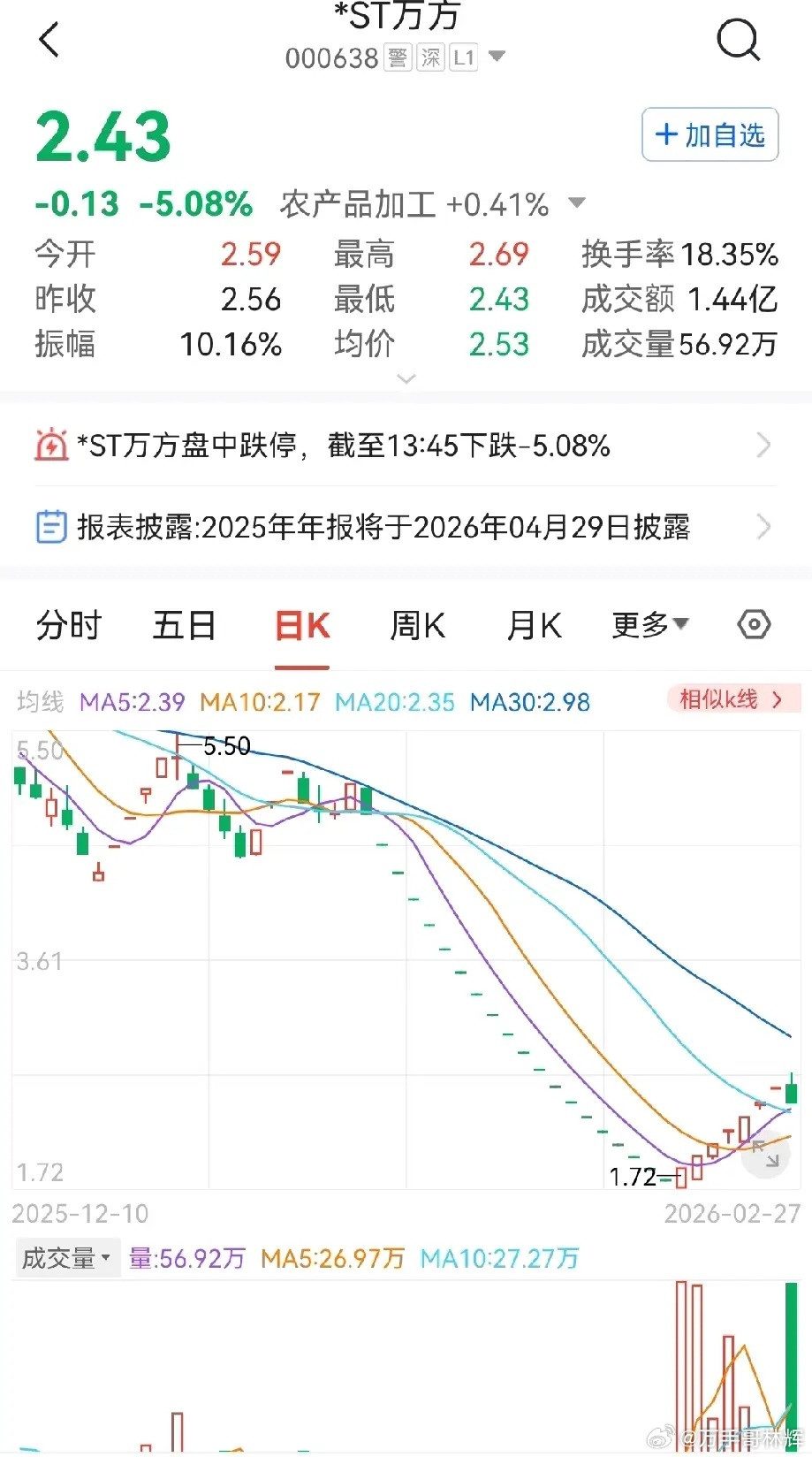This screenshot has width=812, height=1457.
Task: Open the 2025年年报 disclosure notice row
Action: [x=406, y=526]
